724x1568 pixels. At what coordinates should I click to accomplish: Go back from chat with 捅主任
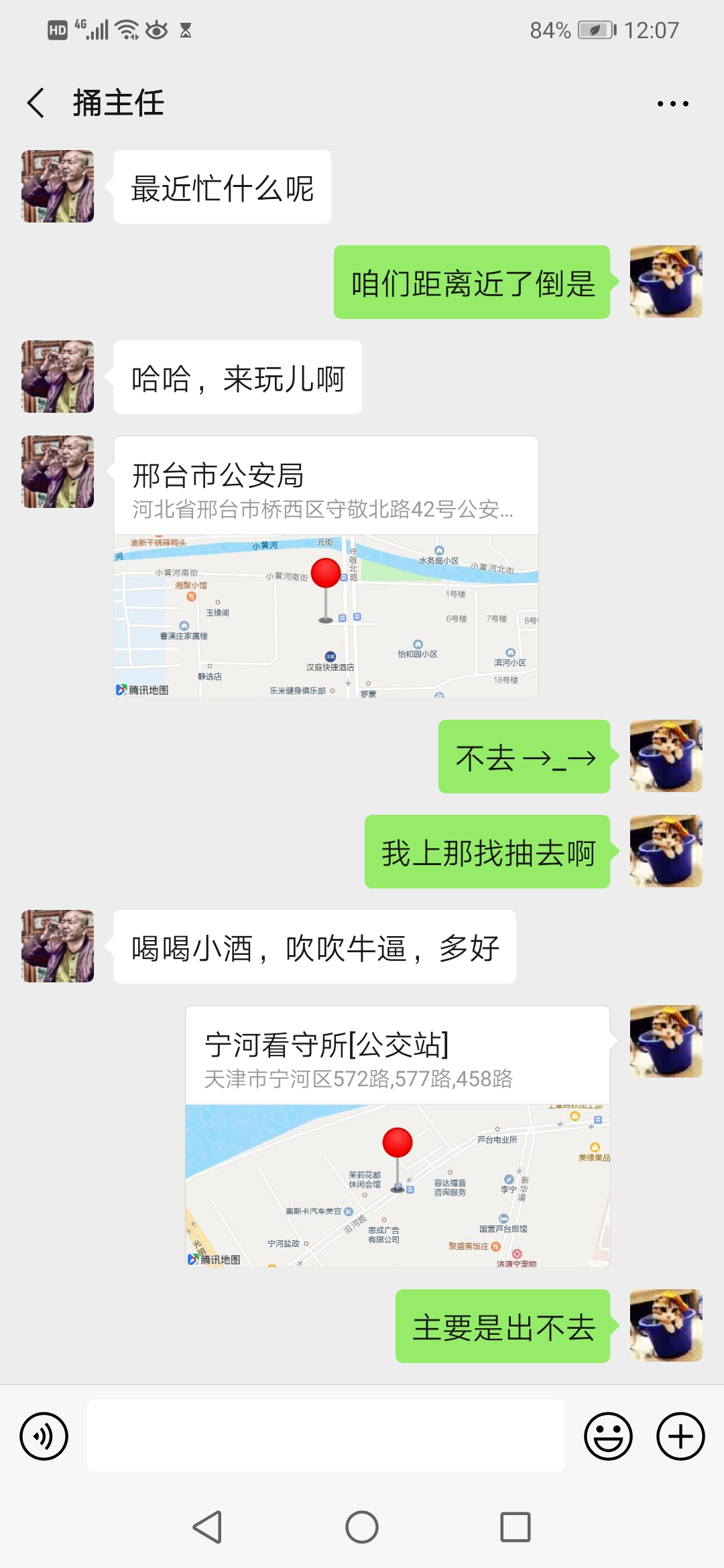click(36, 103)
